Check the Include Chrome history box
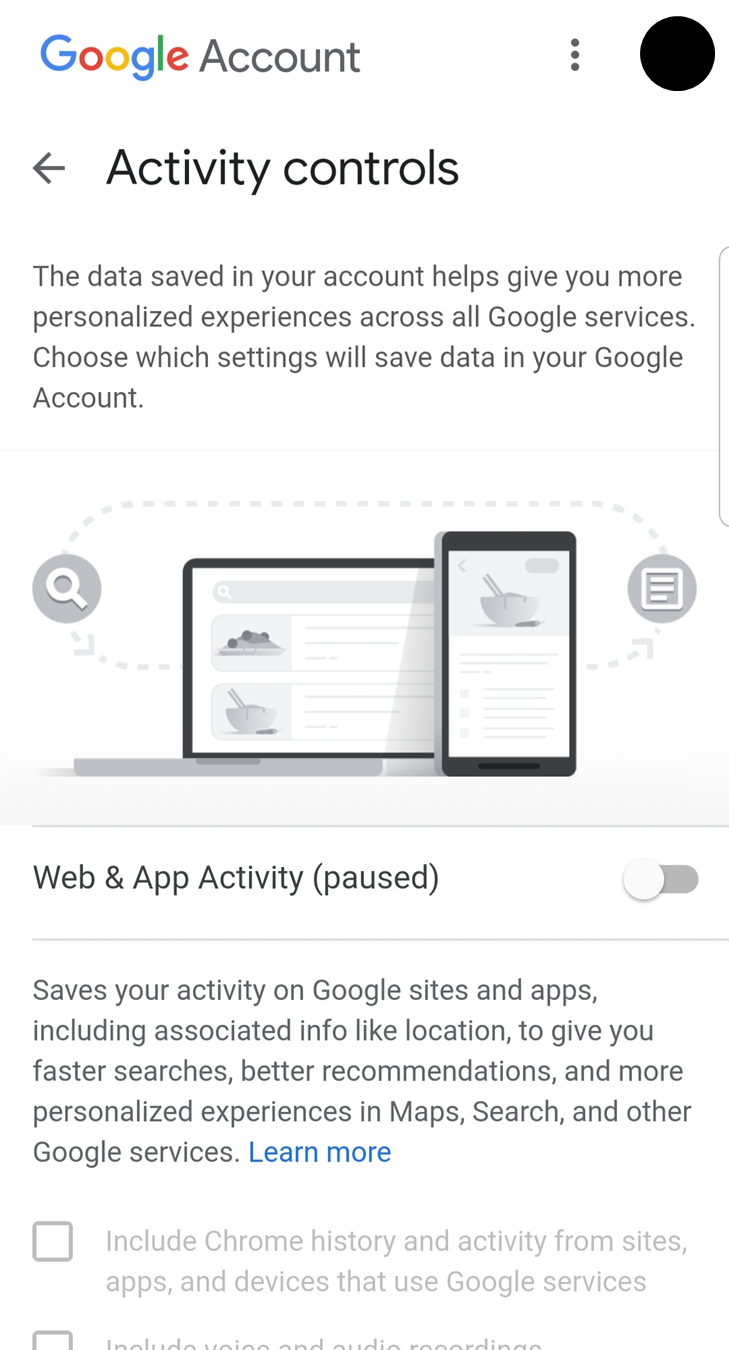The image size is (729, 1350). [53, 1242]
